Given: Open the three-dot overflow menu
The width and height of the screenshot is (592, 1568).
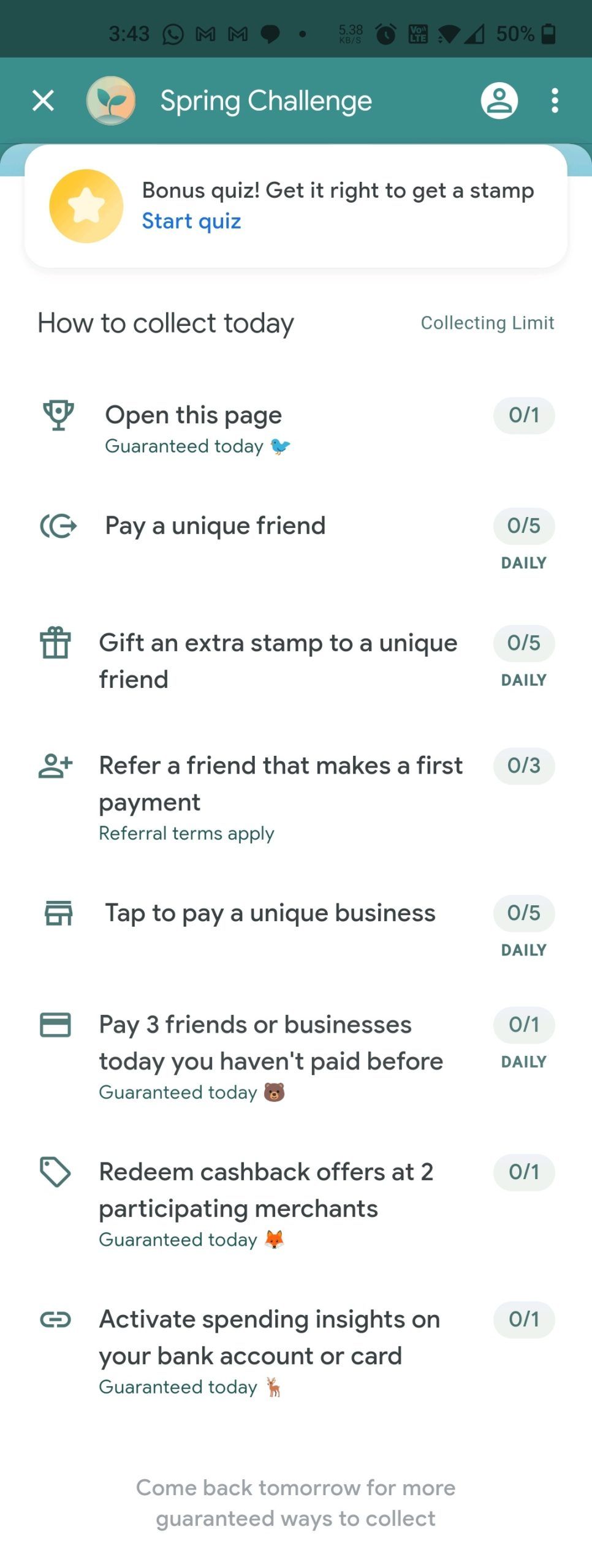Looking at the screenshot, I should (555, 100).
